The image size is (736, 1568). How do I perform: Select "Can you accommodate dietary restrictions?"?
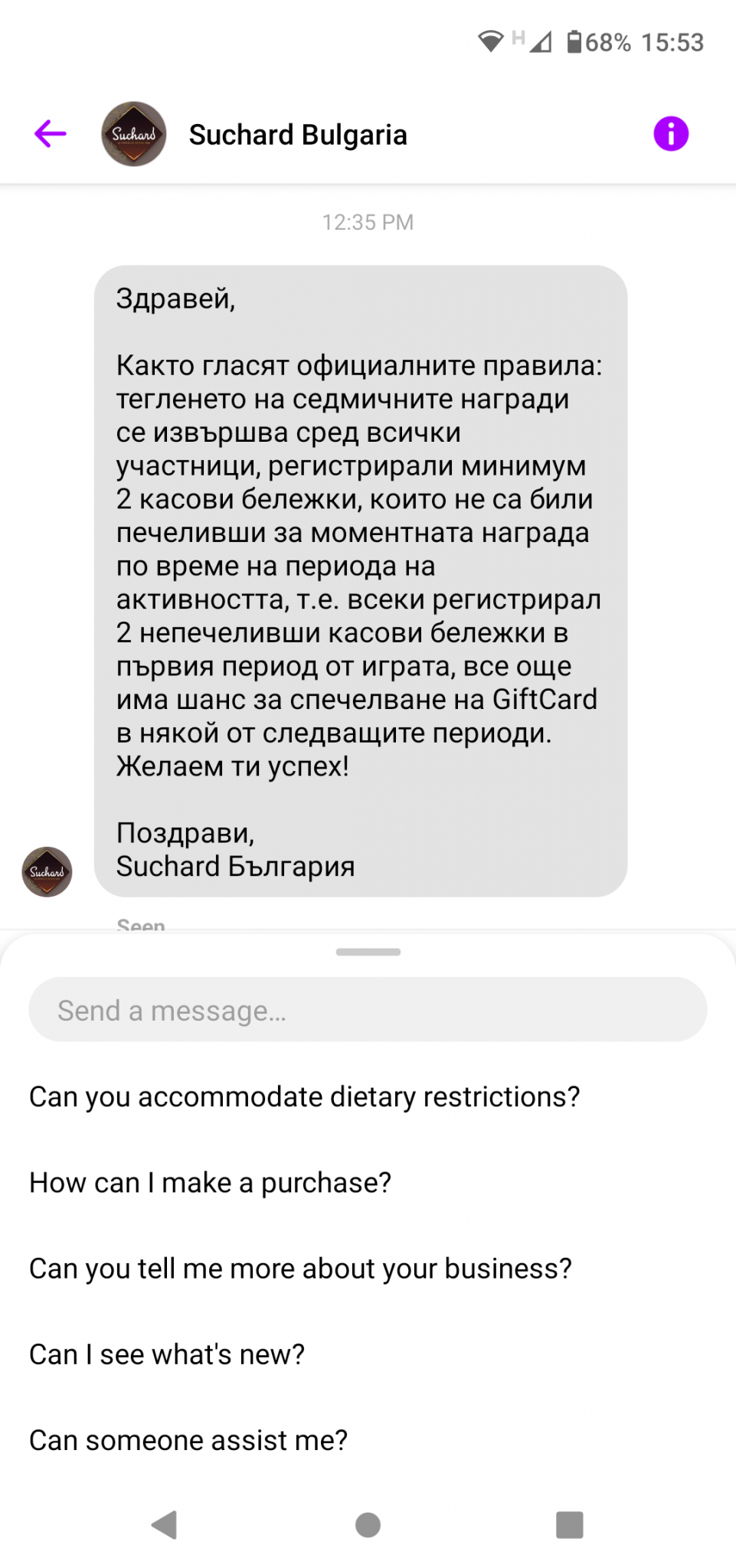click(x=304, y=1097)
